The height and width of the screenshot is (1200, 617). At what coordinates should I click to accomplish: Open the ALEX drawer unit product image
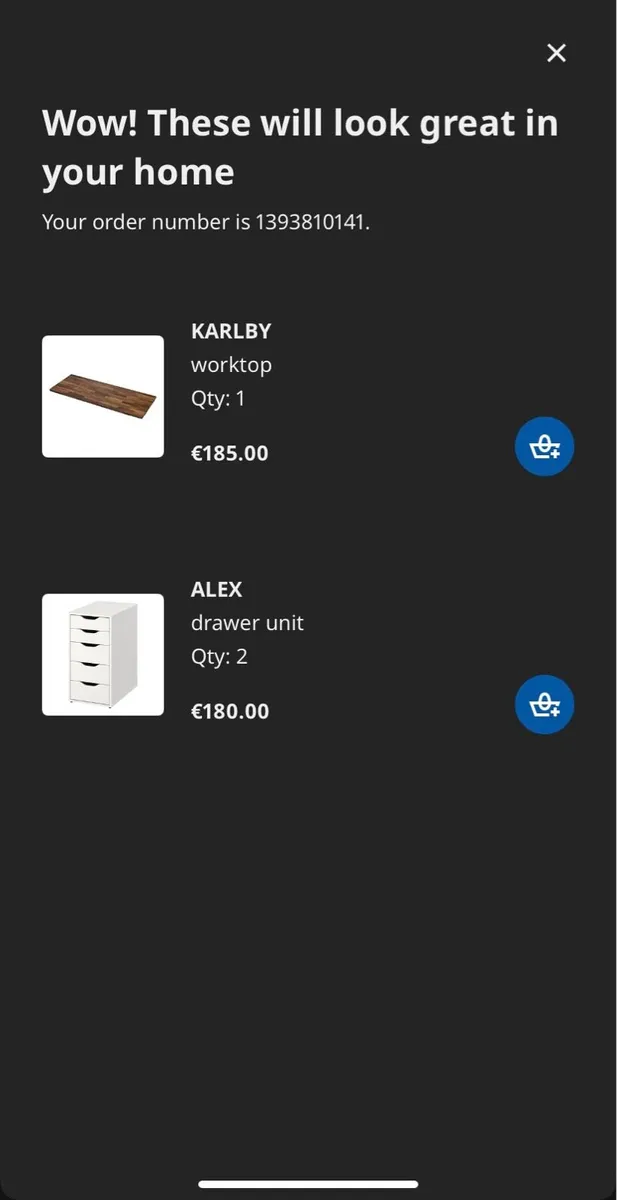click(x=103, y=655)
